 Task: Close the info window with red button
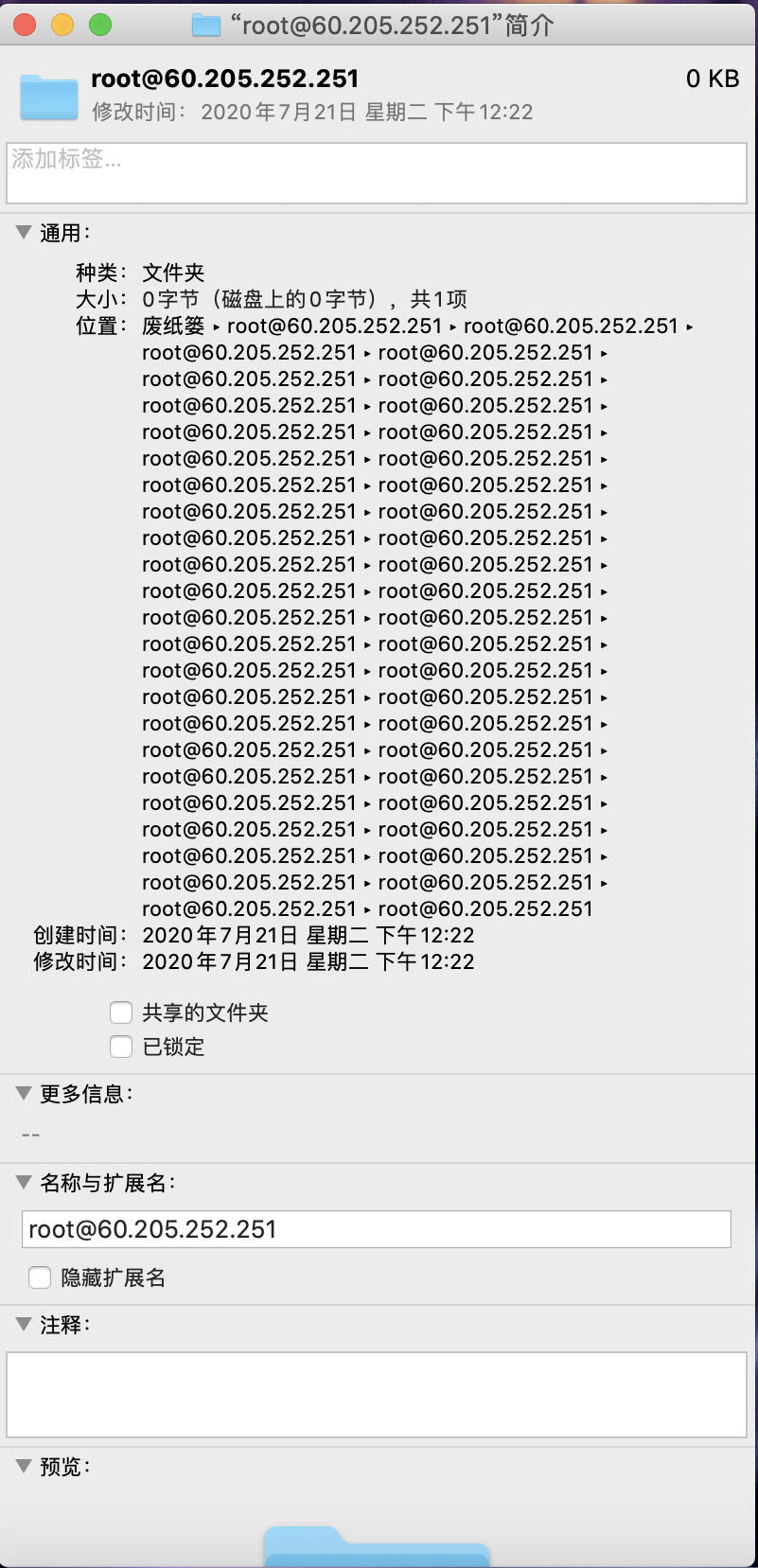[25, 26]
